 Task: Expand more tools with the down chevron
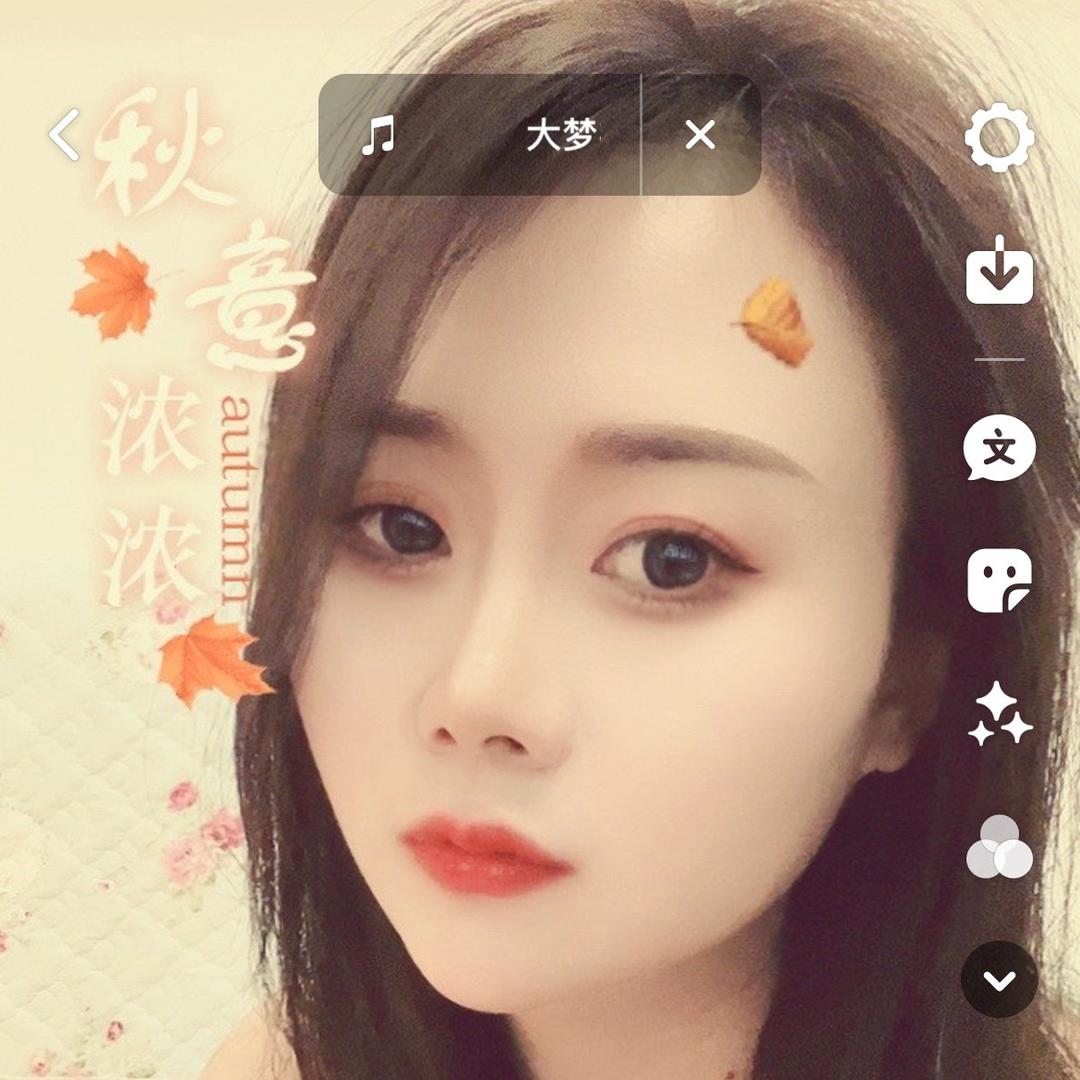pos(999,980)
